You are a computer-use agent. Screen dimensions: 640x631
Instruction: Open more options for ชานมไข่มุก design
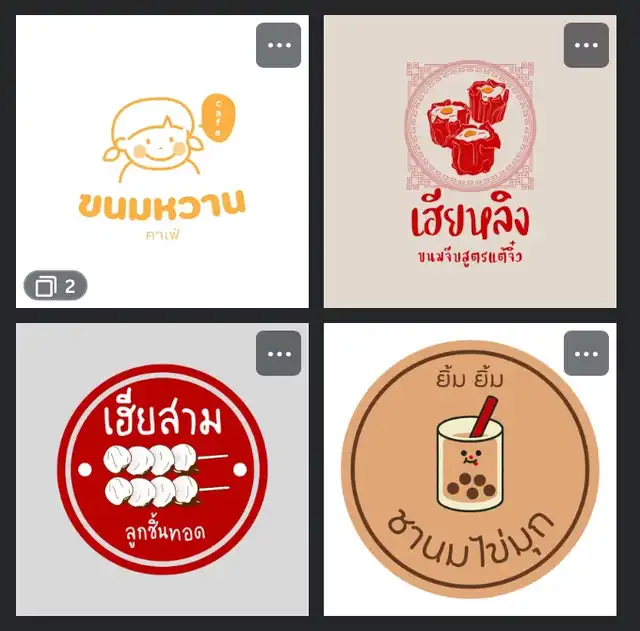tap(586, 354)
